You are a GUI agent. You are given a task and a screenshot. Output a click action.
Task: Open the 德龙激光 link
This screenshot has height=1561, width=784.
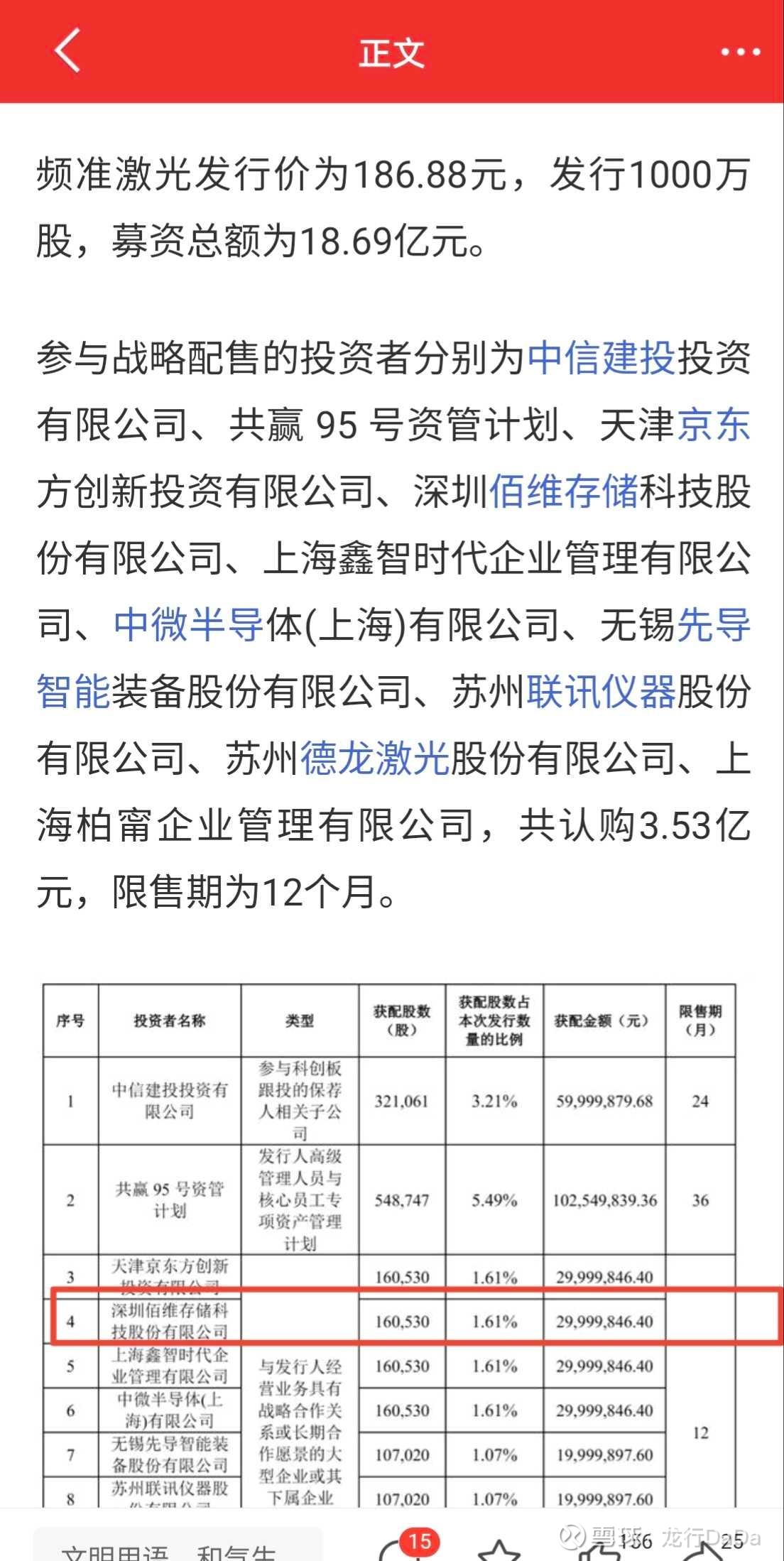tap(376, 758)
